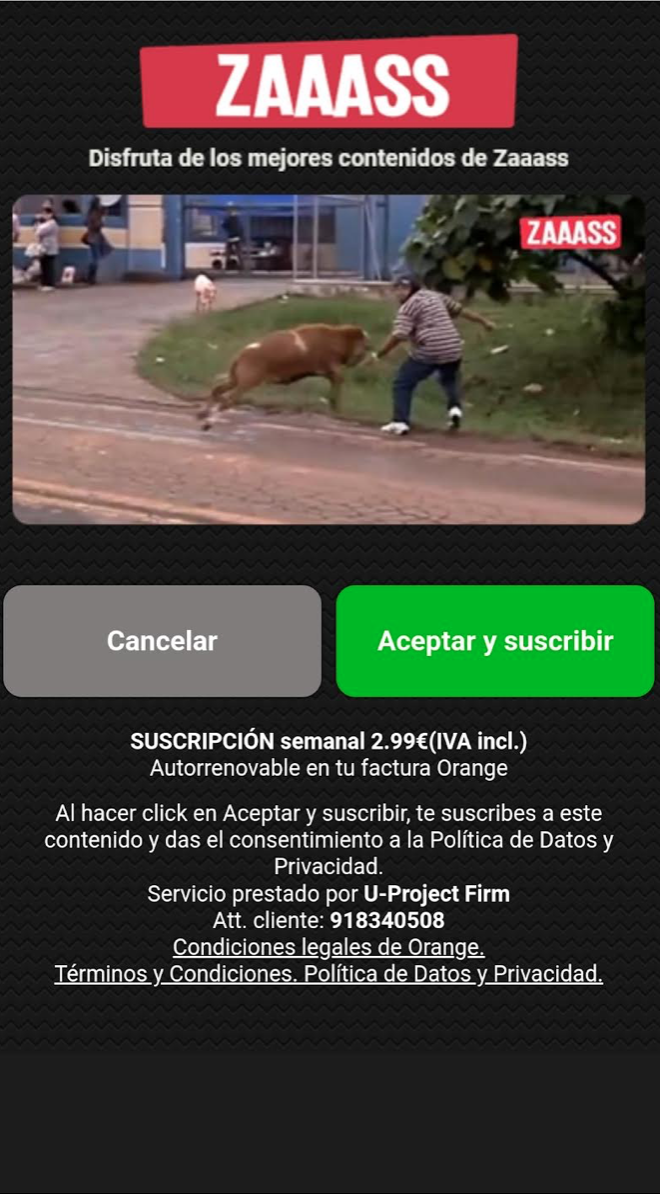Open Condiciones legales de Orange link
This screenshot has height=1194, width=660.
click(x=328, y=947)
